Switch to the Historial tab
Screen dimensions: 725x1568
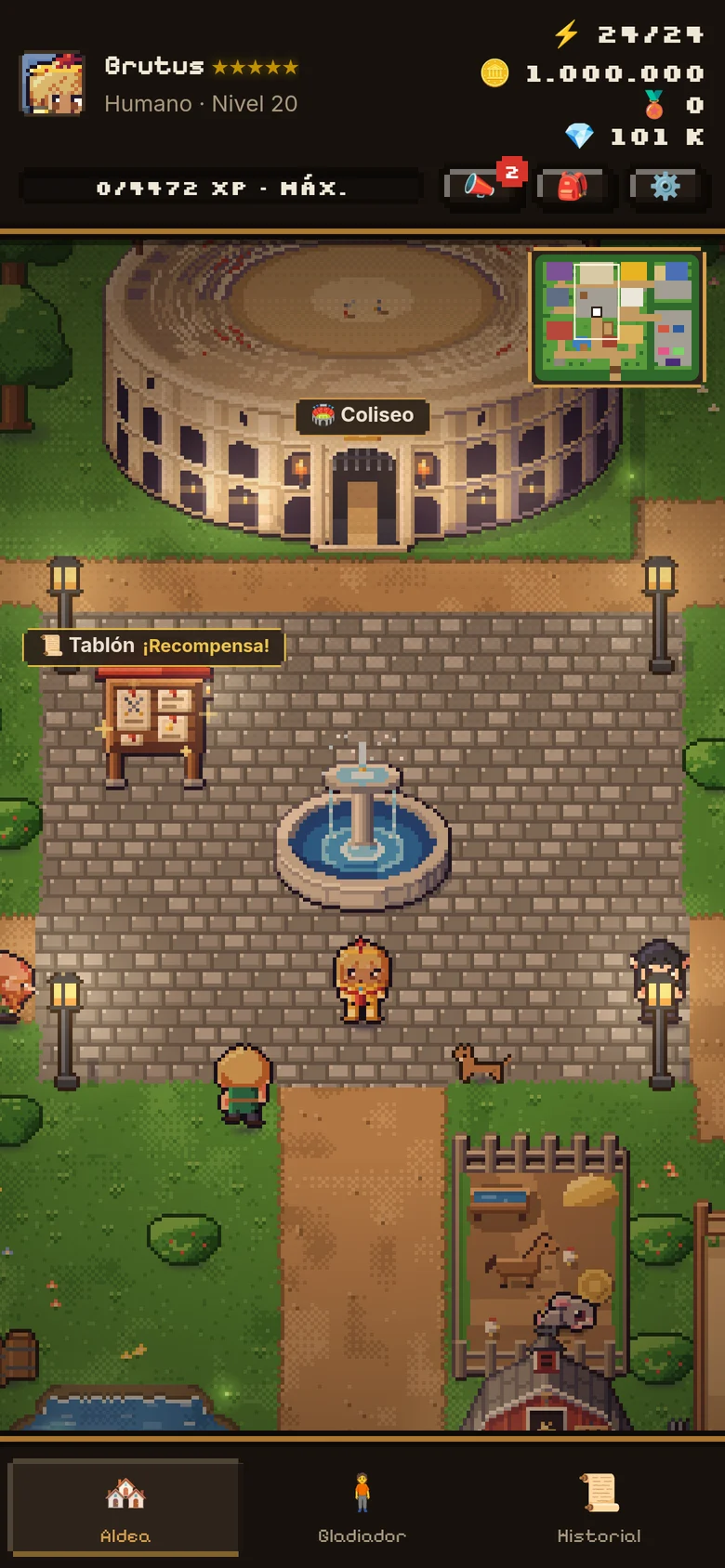click(600, 1508)
